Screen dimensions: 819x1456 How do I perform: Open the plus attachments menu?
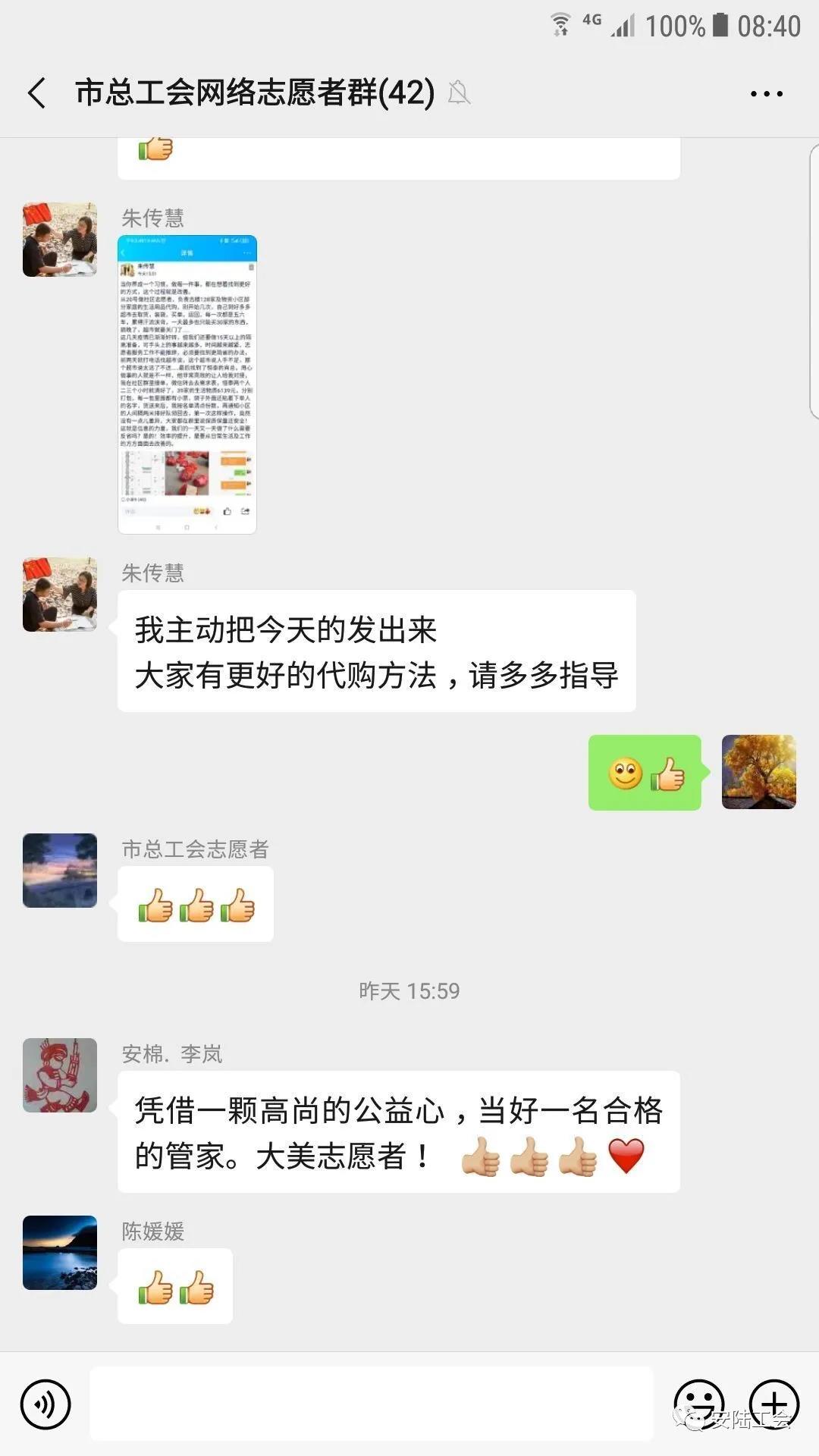coord(774,1404)
